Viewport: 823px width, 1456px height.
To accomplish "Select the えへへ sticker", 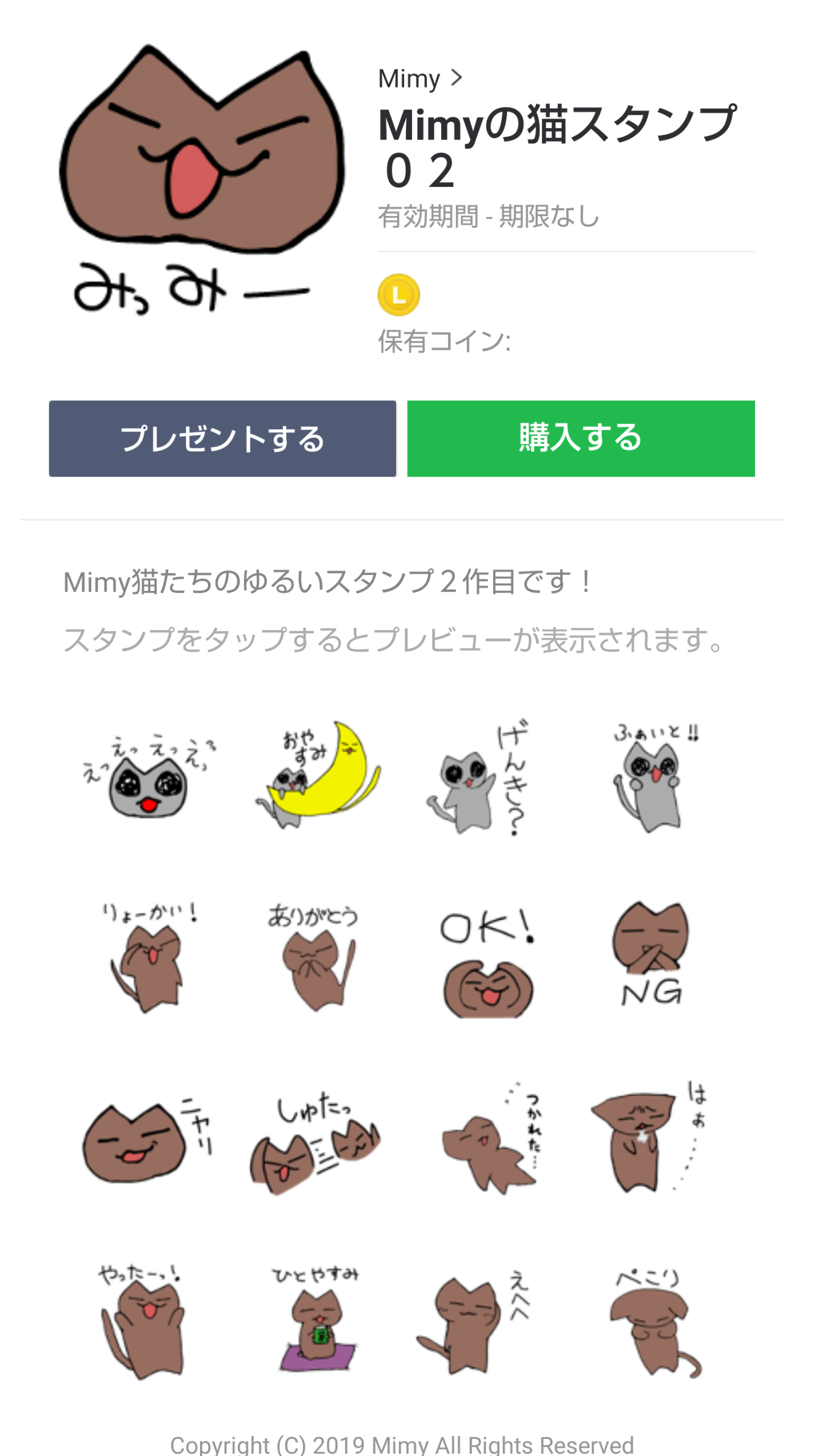I will [x=474, y=1323].
